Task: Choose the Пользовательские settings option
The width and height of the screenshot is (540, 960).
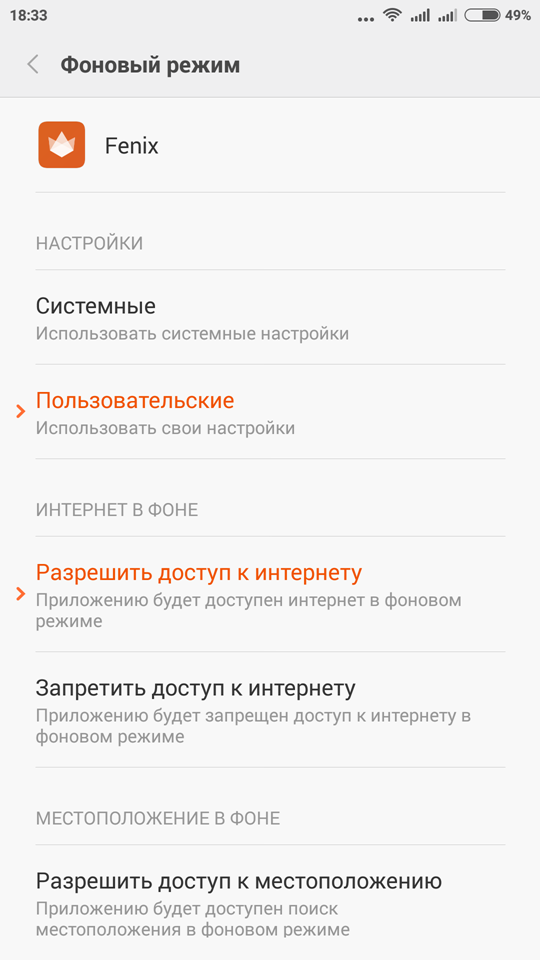Action: 270,412
